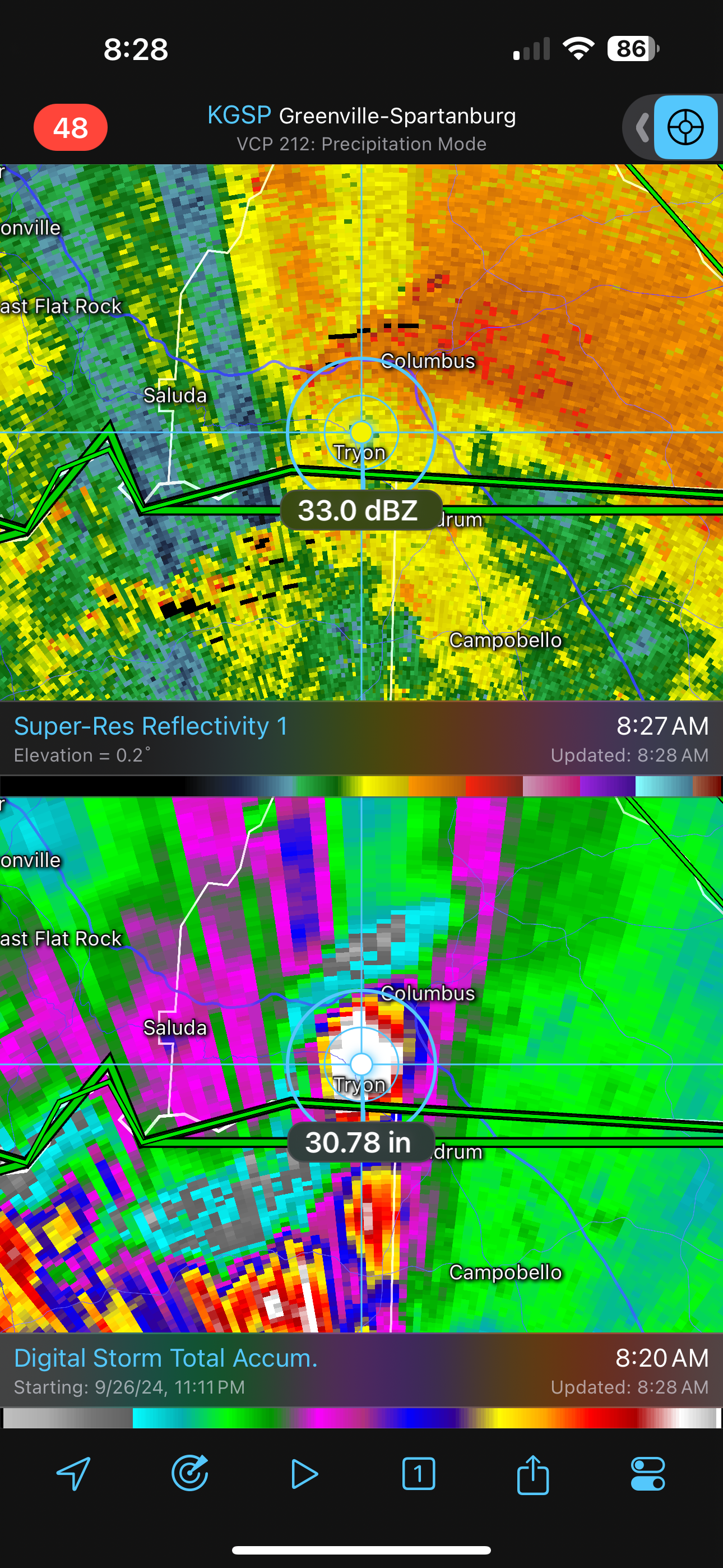Viewport: 723px width, 1568px height.
Task: Collapse the tool panel using the chevron arrow
Action: tap(641, 128)
